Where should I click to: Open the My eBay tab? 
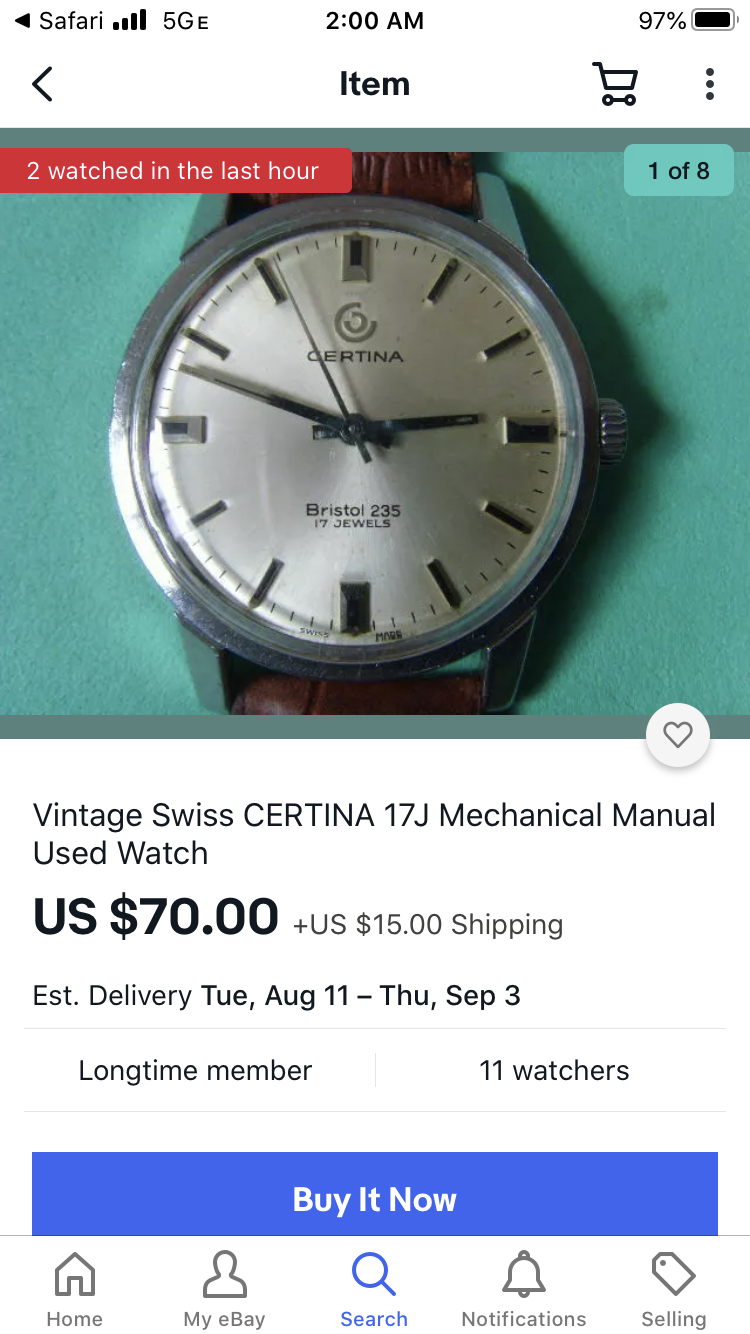tap(224, 1290)
